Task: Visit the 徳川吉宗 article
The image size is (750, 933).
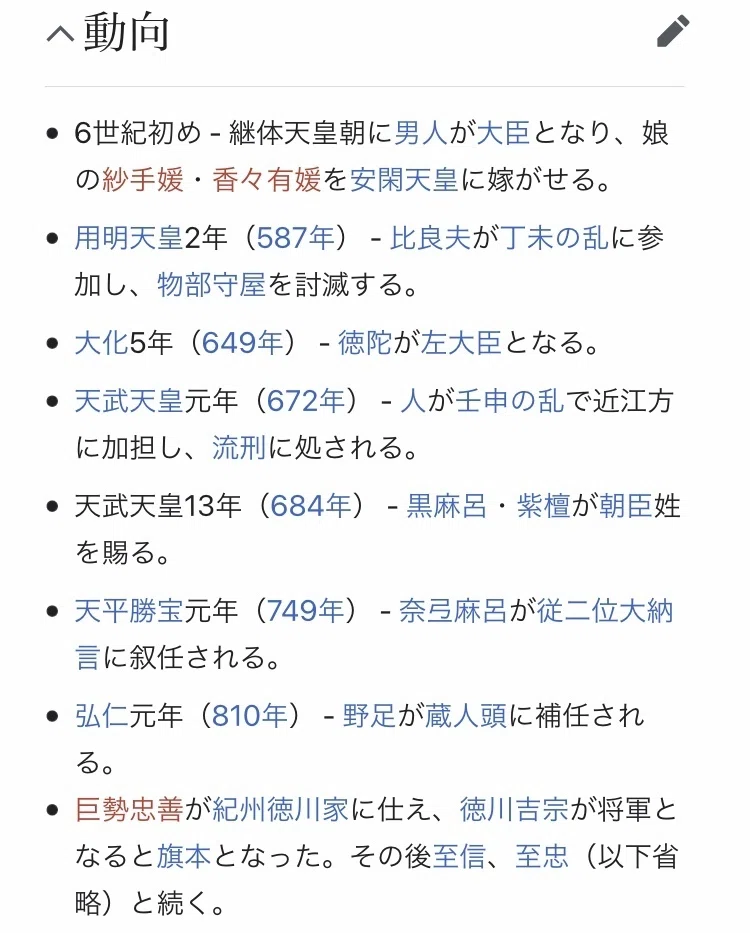Action: coord(514,809)
